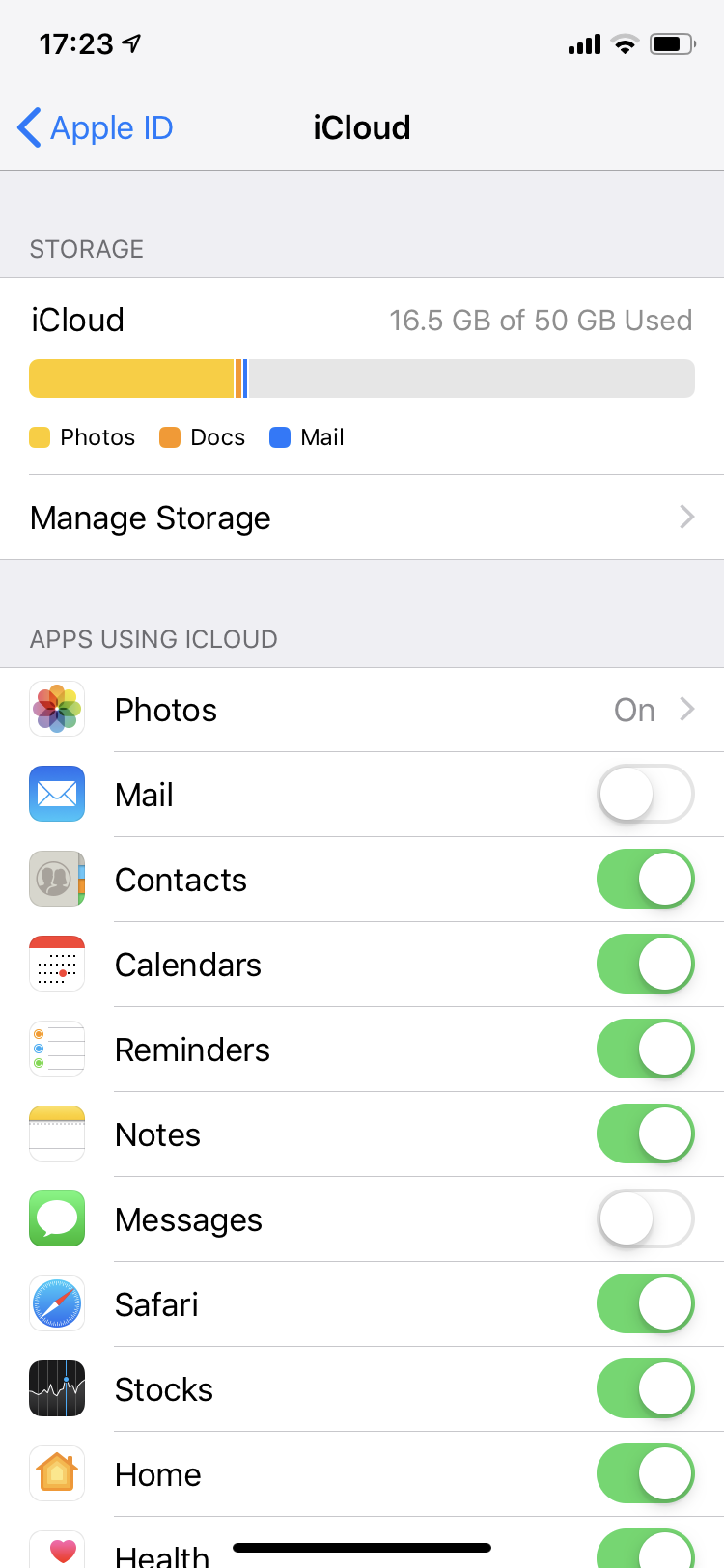Toggle off Reminders syncing
Screen dimensions: 724x1568
[x=645, y=1050]
